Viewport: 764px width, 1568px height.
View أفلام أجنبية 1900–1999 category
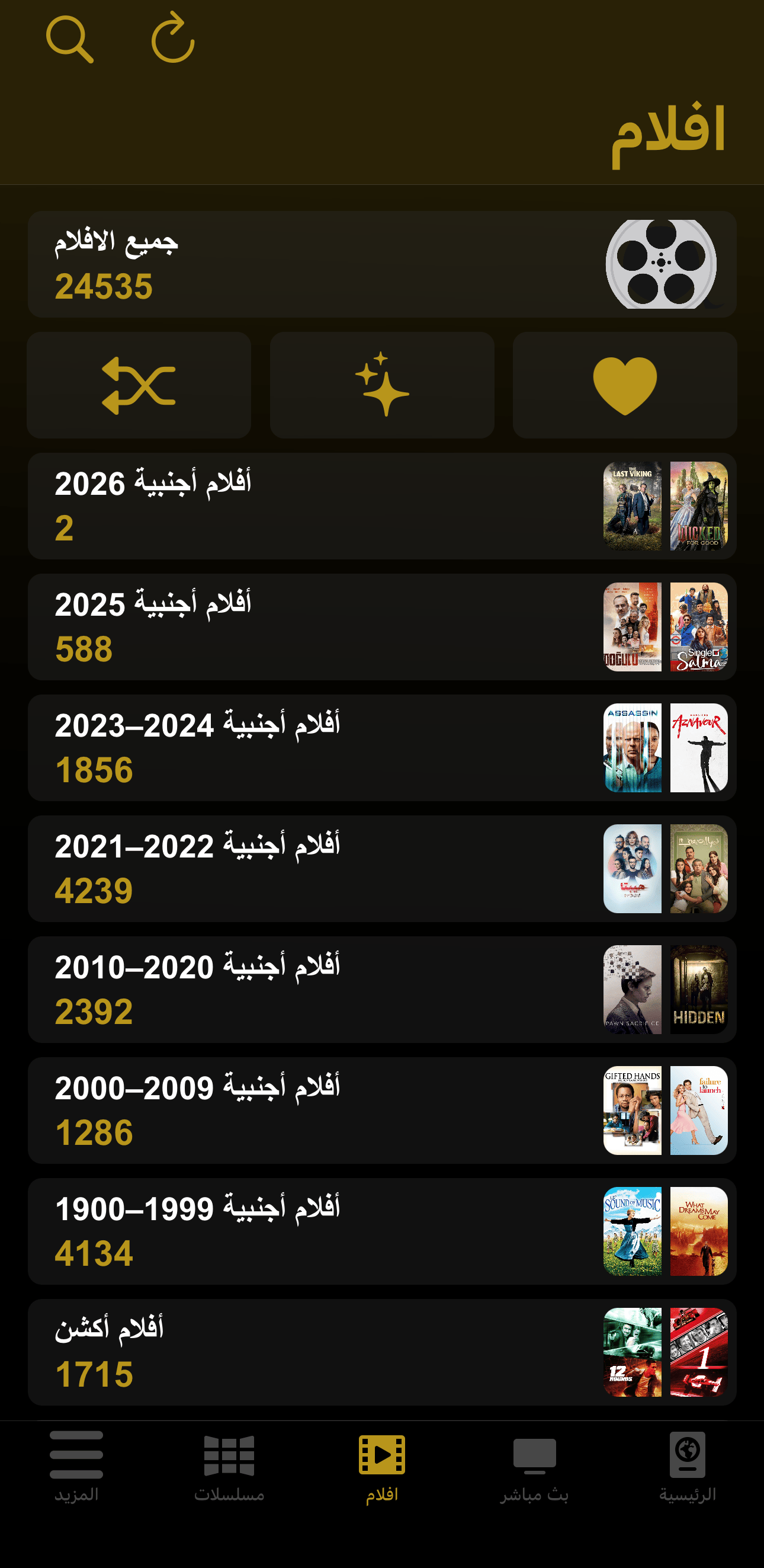point(382,1231)
